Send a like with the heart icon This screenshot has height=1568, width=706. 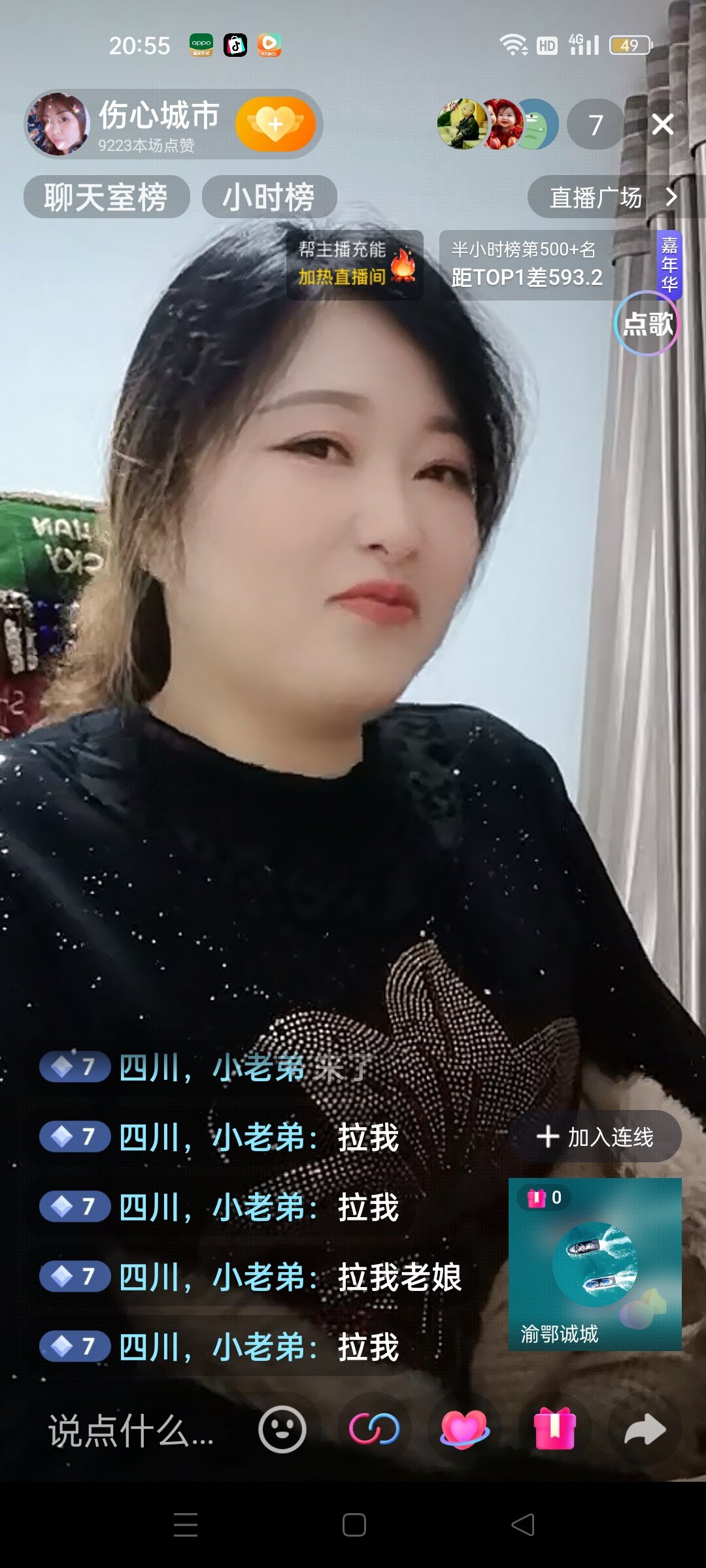point(464,1429)
